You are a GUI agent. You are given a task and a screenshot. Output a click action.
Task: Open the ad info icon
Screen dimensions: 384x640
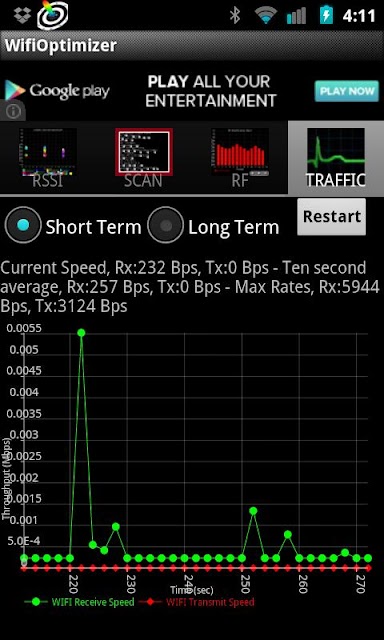click(13, 111)
